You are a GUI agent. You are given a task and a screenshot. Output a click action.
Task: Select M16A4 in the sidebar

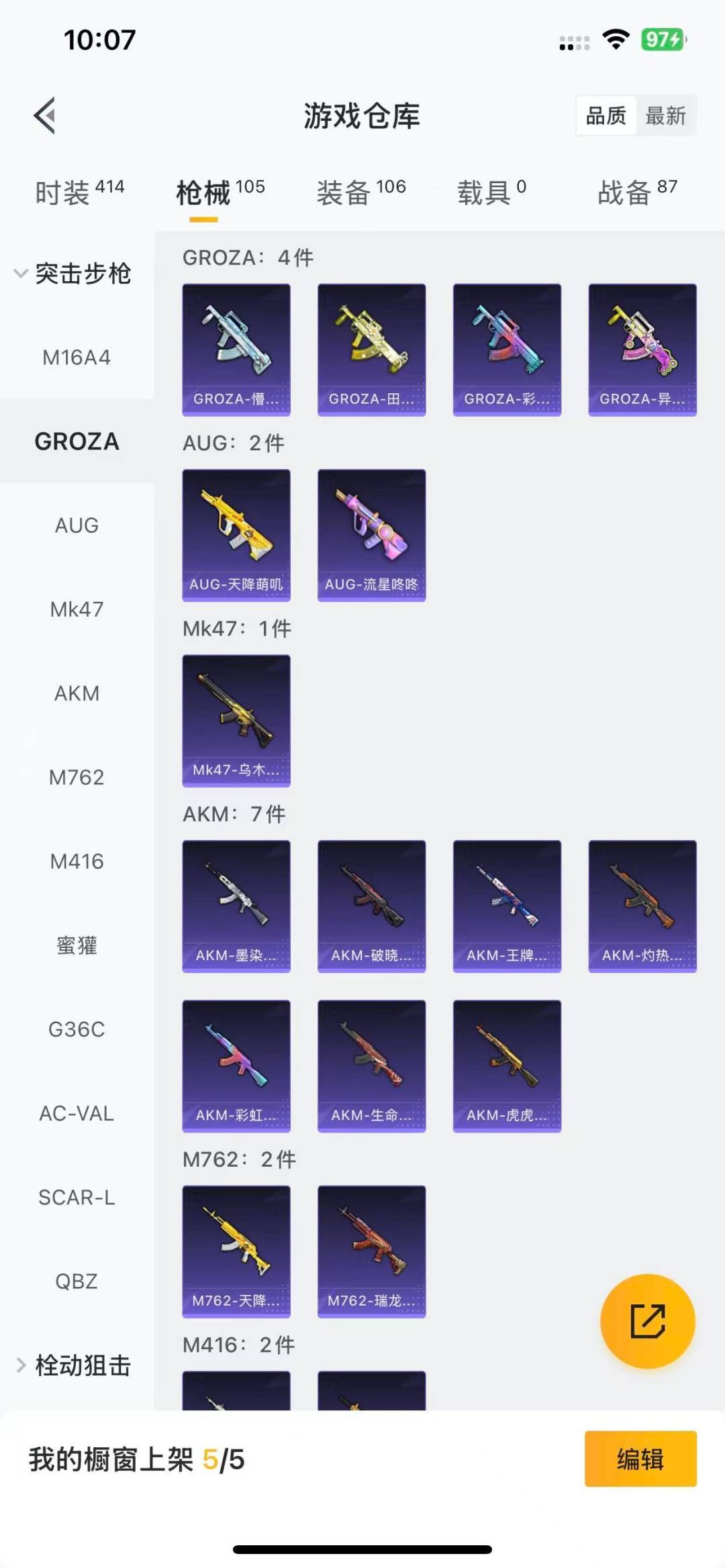point(77,358)
